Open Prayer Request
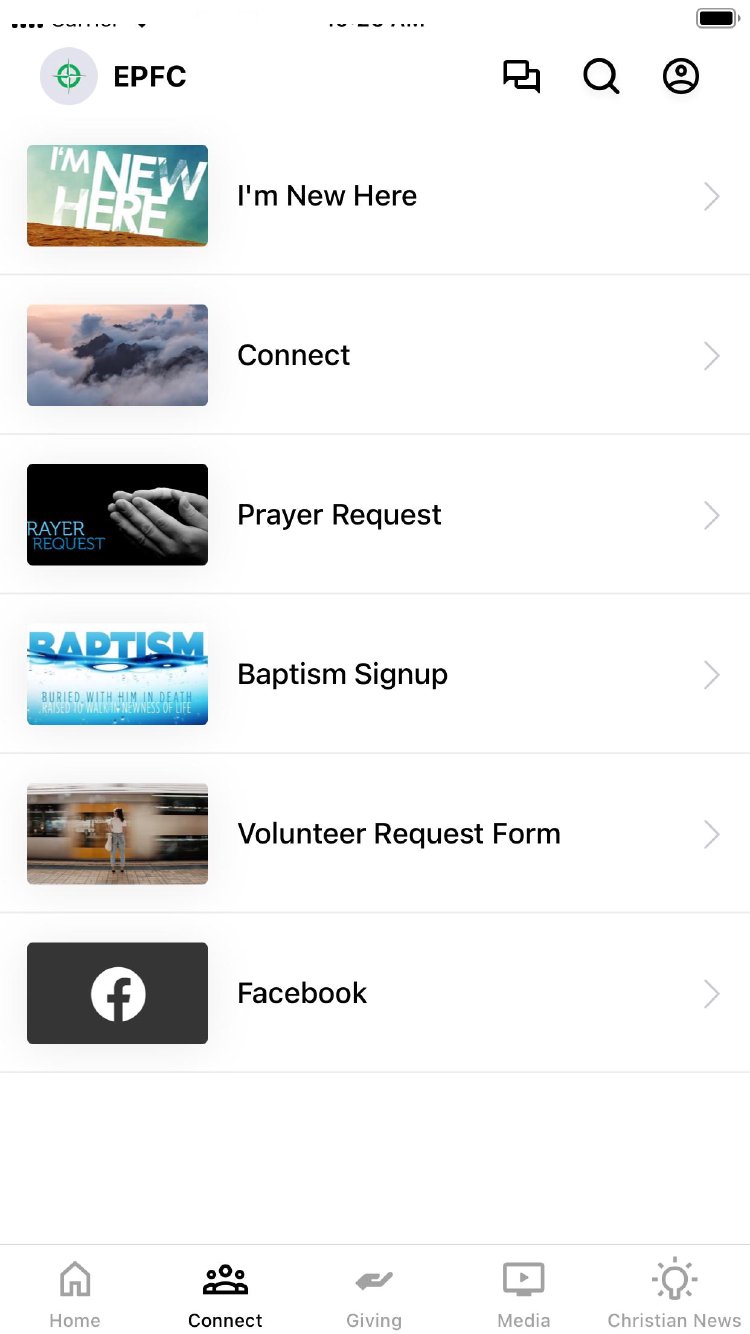This screenshot has width=750, height=1334. pos(375,515)
